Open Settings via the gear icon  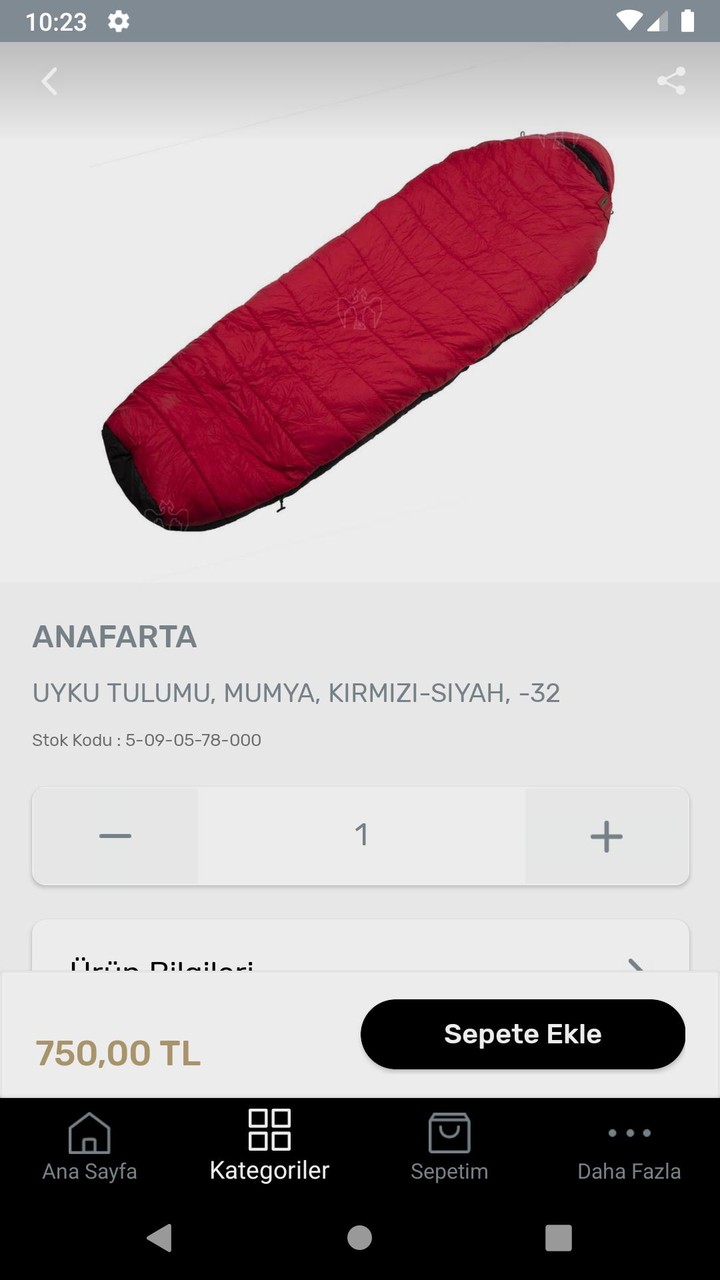tap(118, 20)
